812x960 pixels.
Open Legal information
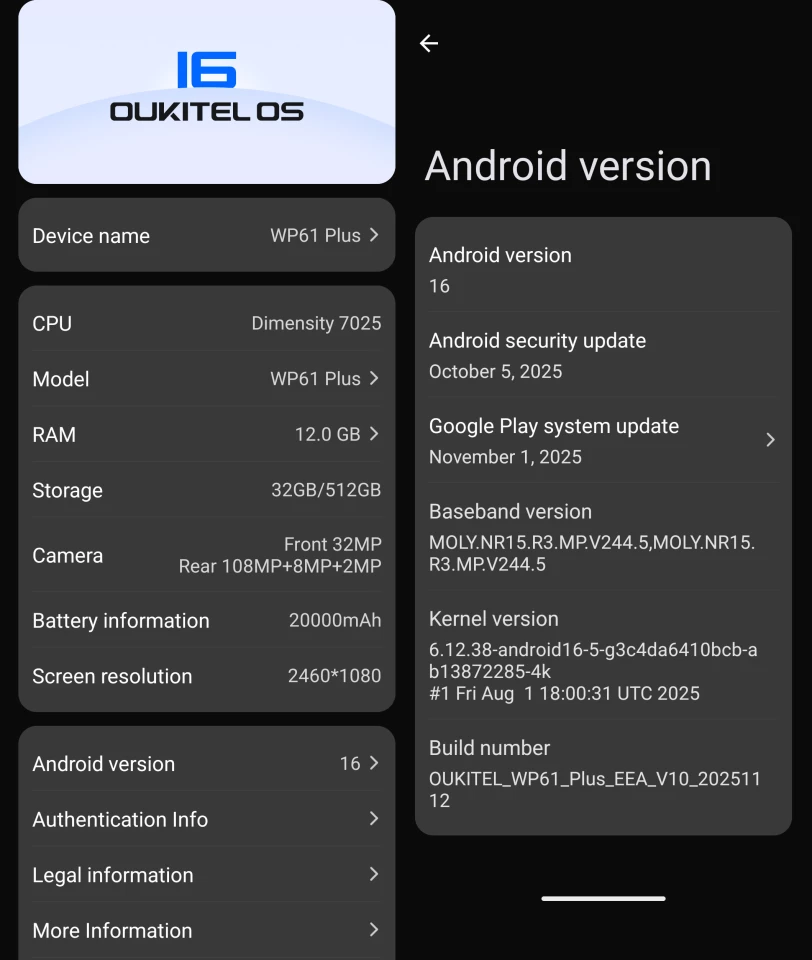click(206, 875)
